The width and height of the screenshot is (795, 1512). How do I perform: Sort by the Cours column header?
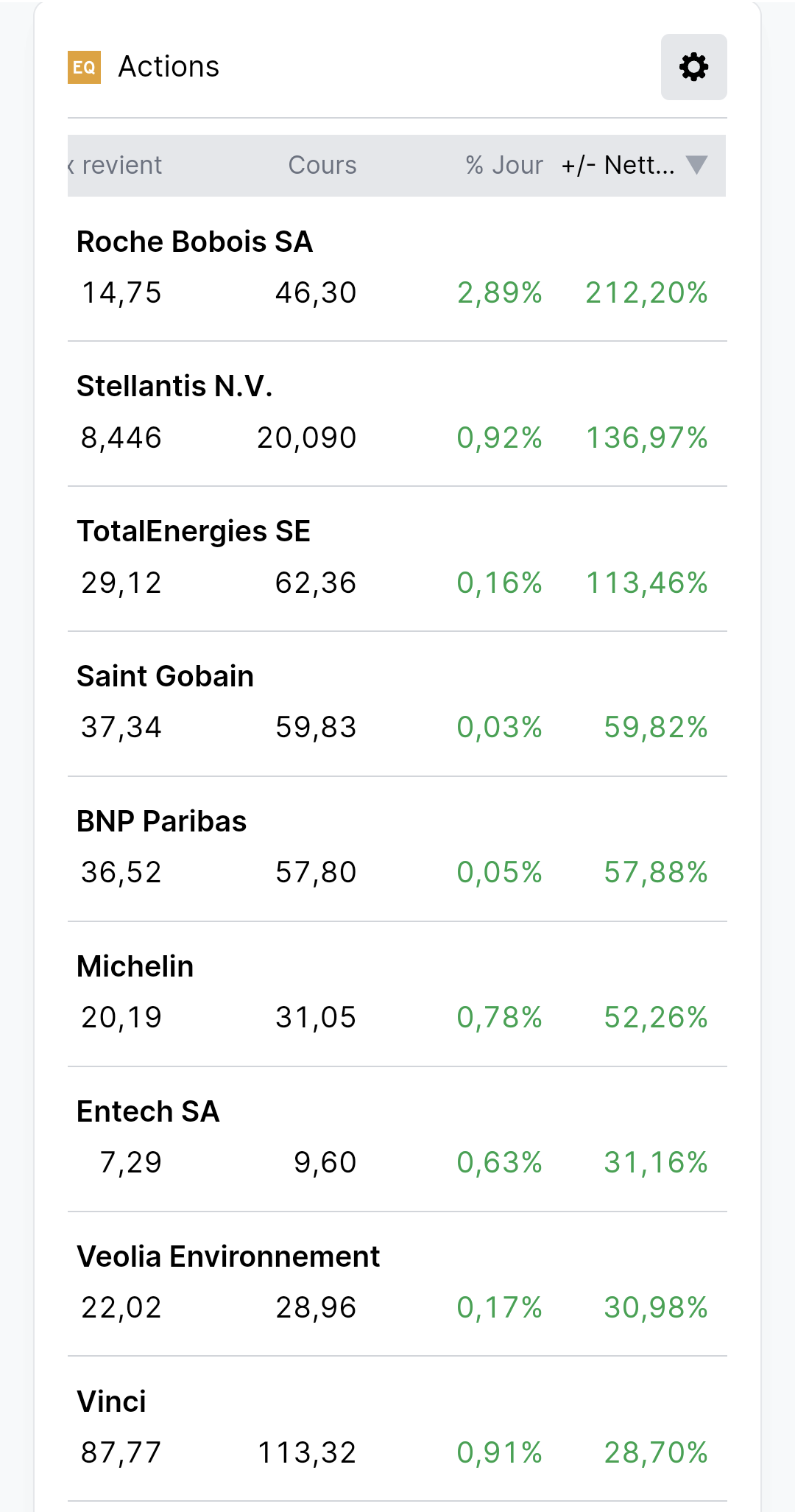coord(322,165)
